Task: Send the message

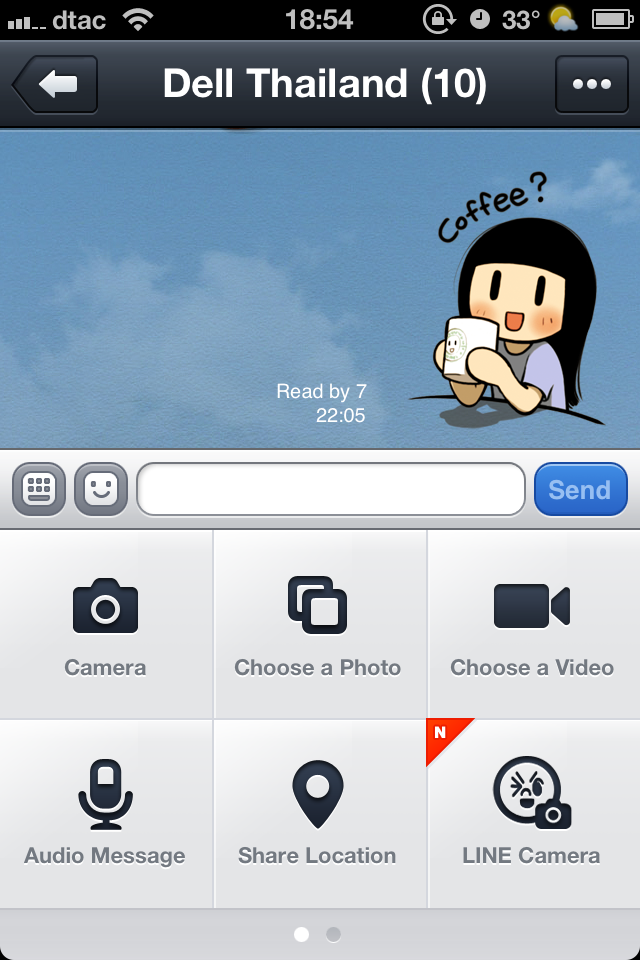Action: point(580,490)
